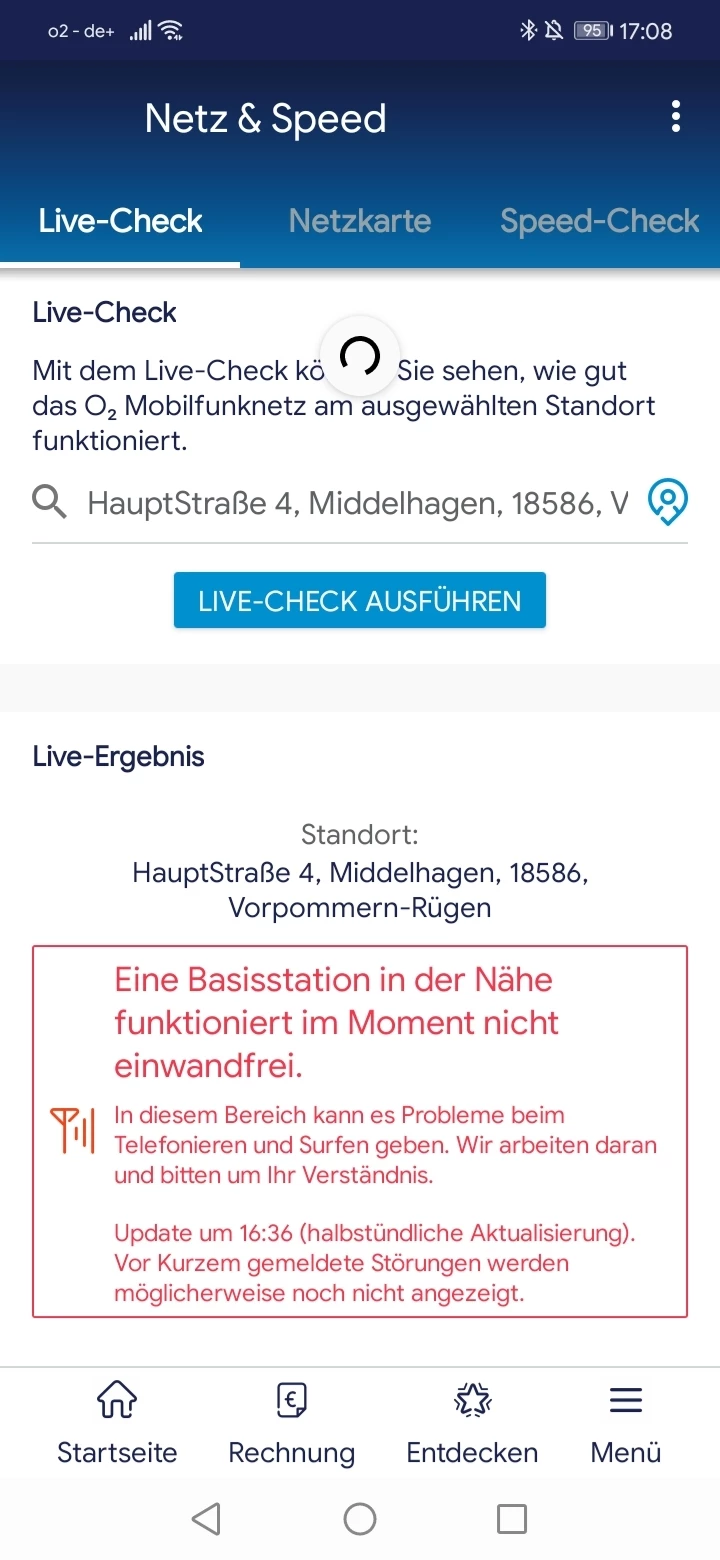
Task: Run the check with Live-Check ausführen
Action: tap(360, 601)
